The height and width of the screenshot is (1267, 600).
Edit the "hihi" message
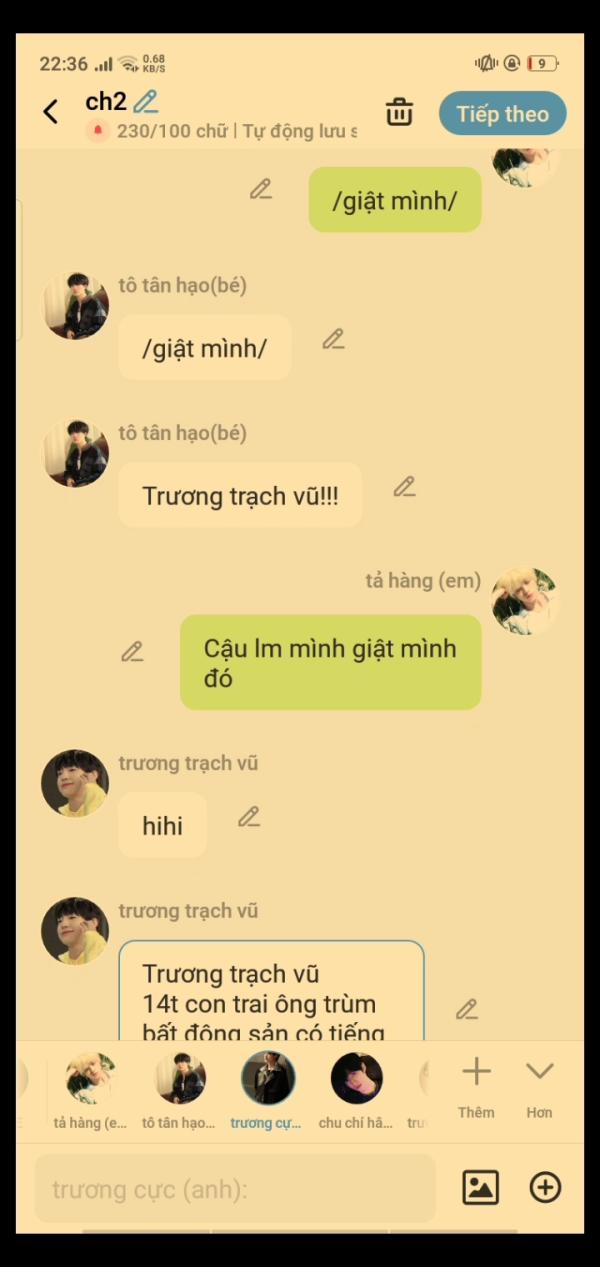(249, 817)
